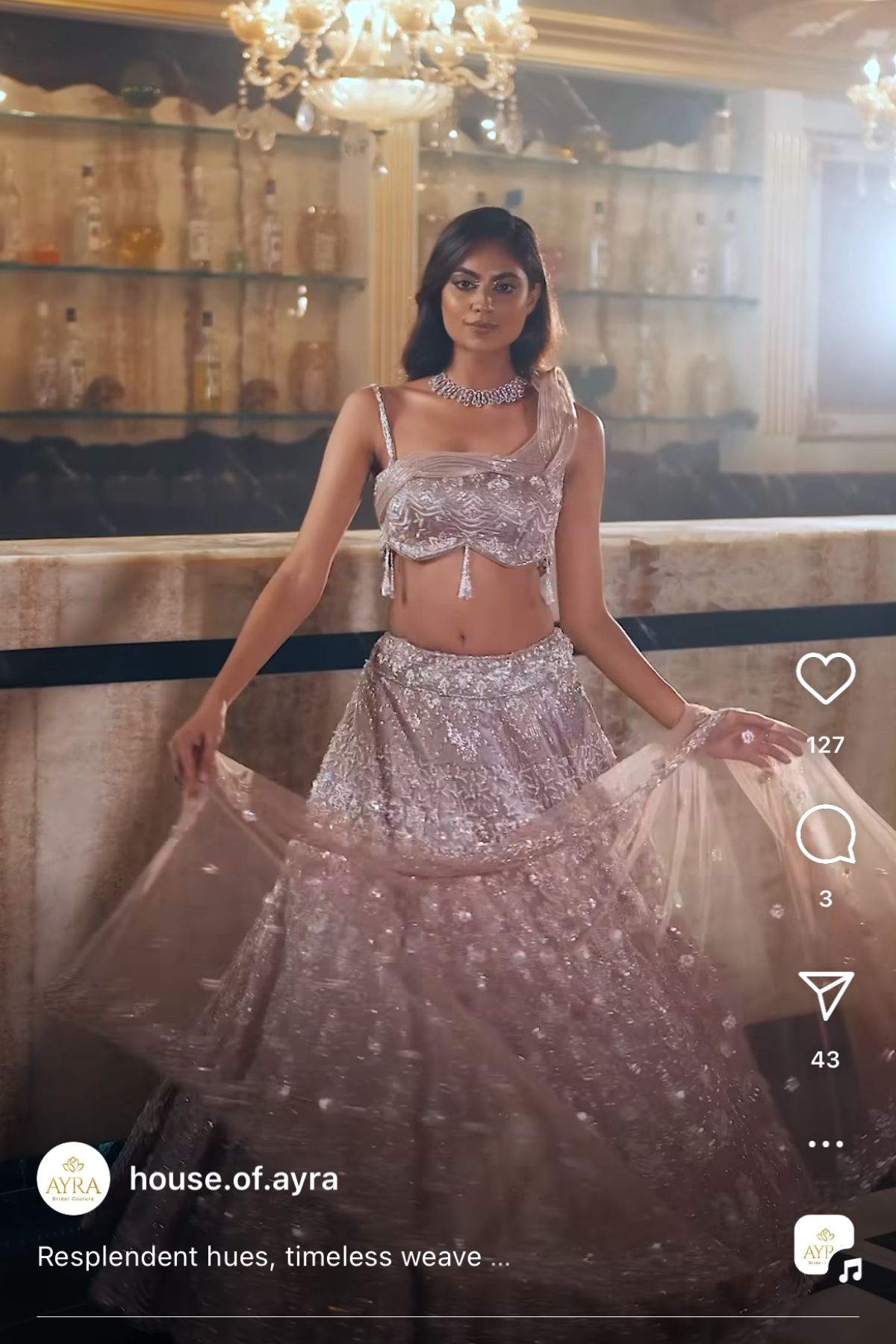Open the three-dot more options menu
The width and height of the screenshot is (896, 1344).
point(825,1144)
